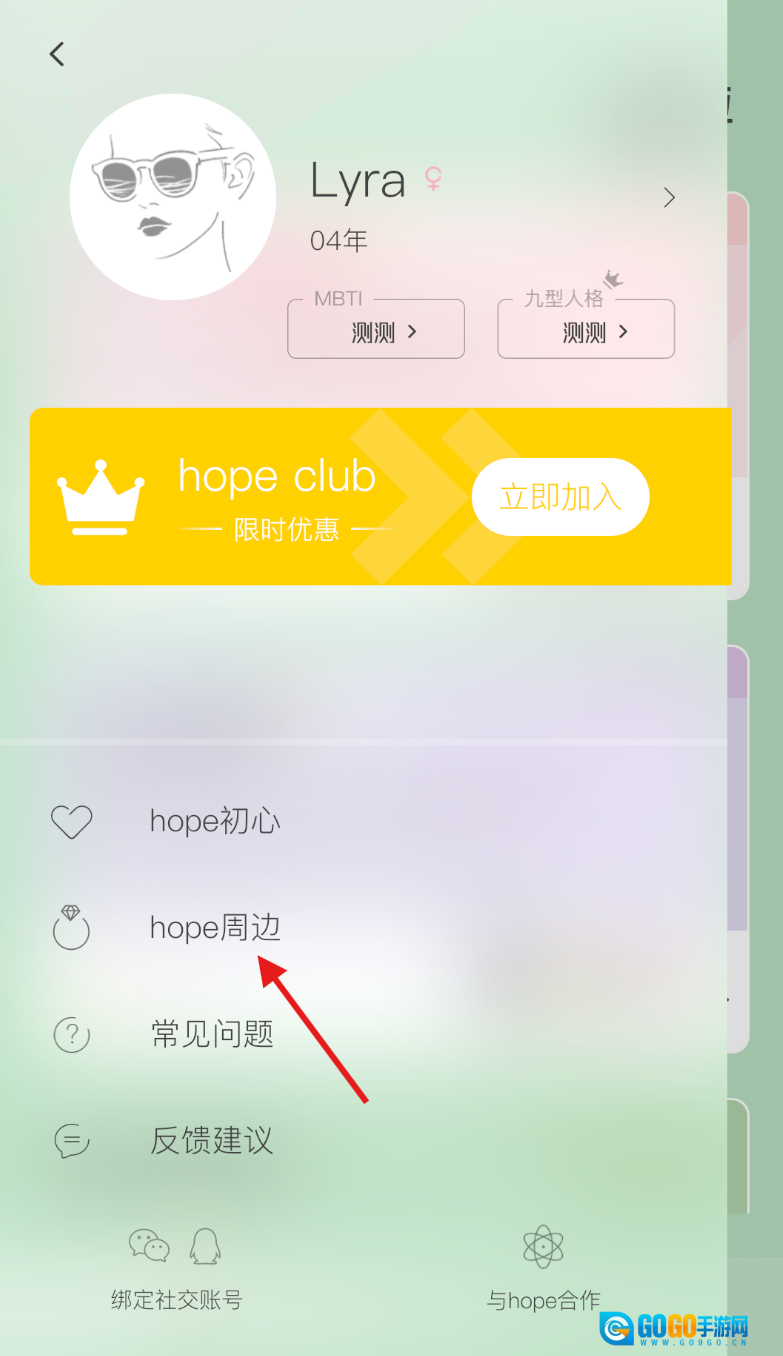Open hope初心 menu item
The height and width of the screenshot is (1356, 783).
point(214,822)
